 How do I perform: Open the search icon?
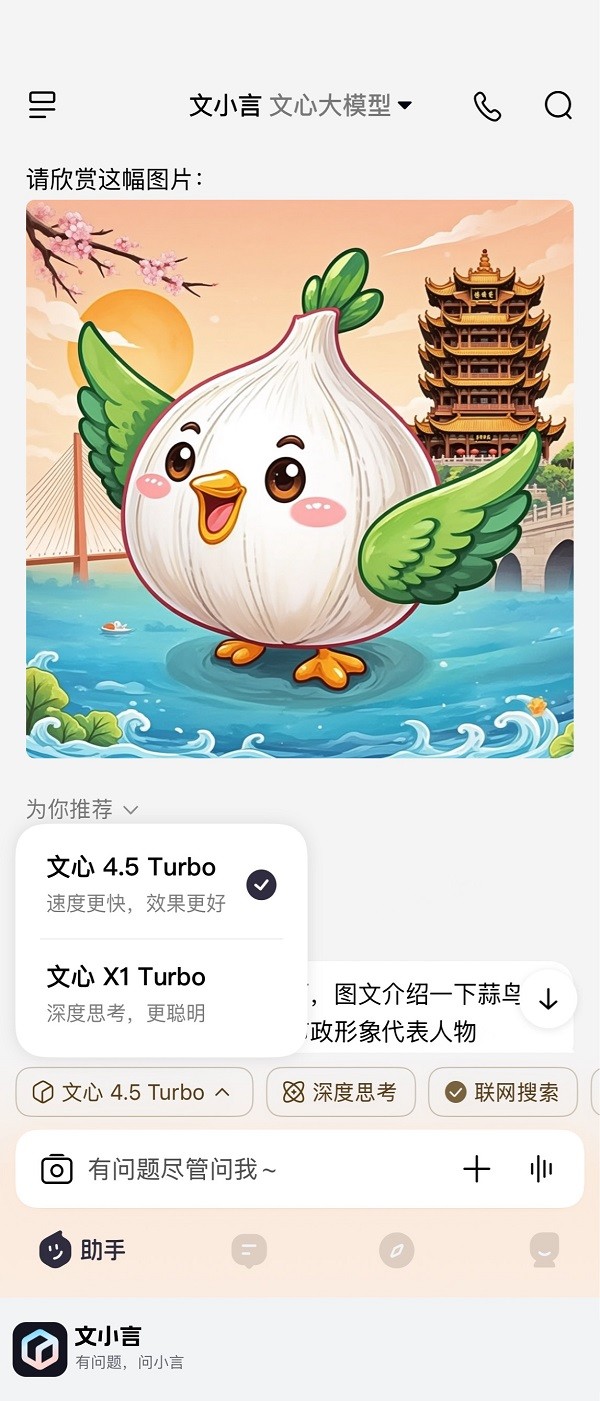click(x=558, y=105)
